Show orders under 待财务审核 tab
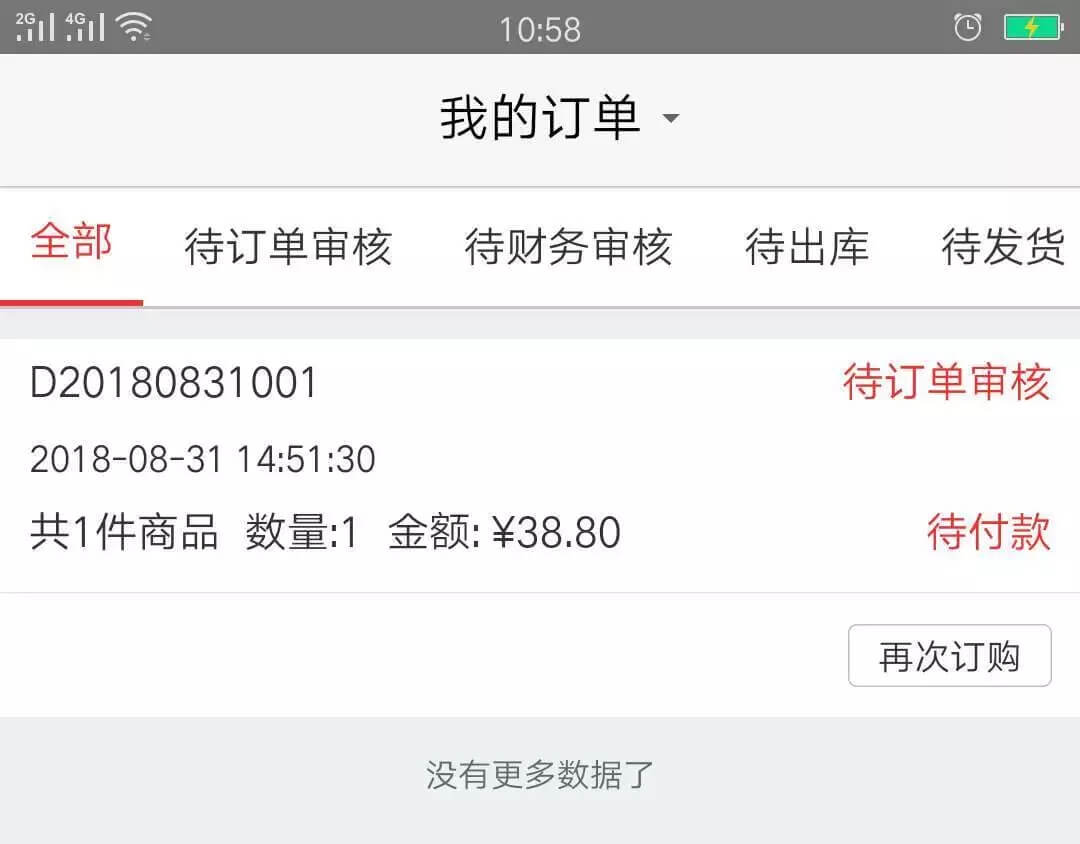Viewport: 1080px width, 844px height. coord(568,247)
